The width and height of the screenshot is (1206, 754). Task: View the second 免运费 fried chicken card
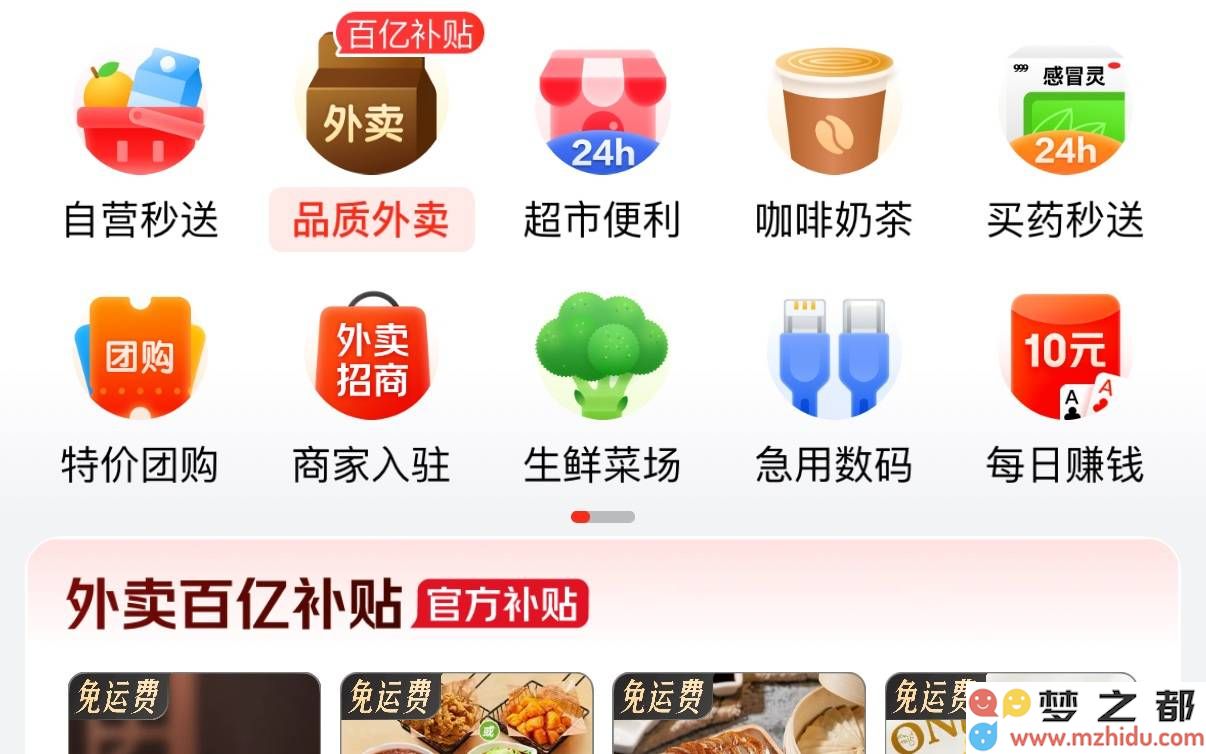click(467, 714)
